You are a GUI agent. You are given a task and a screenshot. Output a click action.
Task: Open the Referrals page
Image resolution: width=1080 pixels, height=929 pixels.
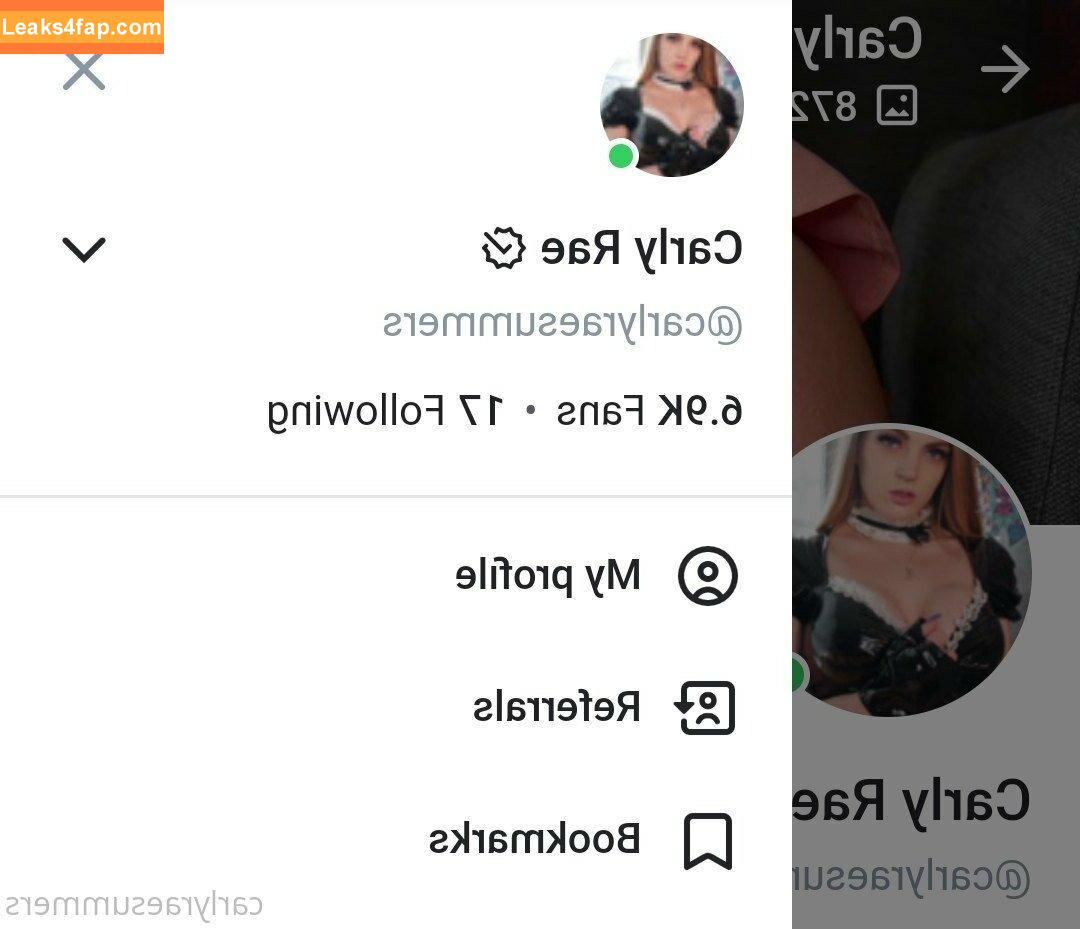[604, 708]
